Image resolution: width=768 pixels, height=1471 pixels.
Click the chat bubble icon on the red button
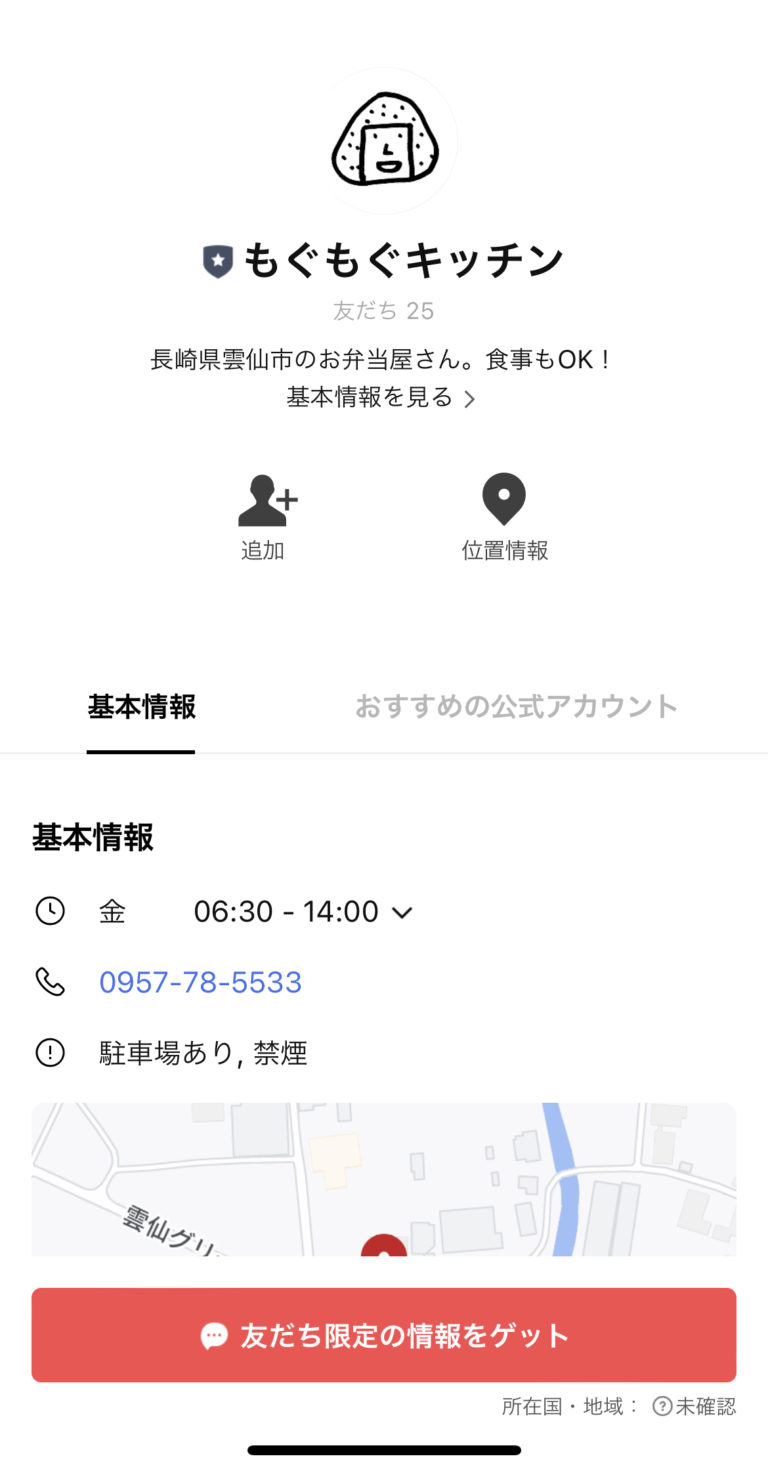click(215, 1334)
